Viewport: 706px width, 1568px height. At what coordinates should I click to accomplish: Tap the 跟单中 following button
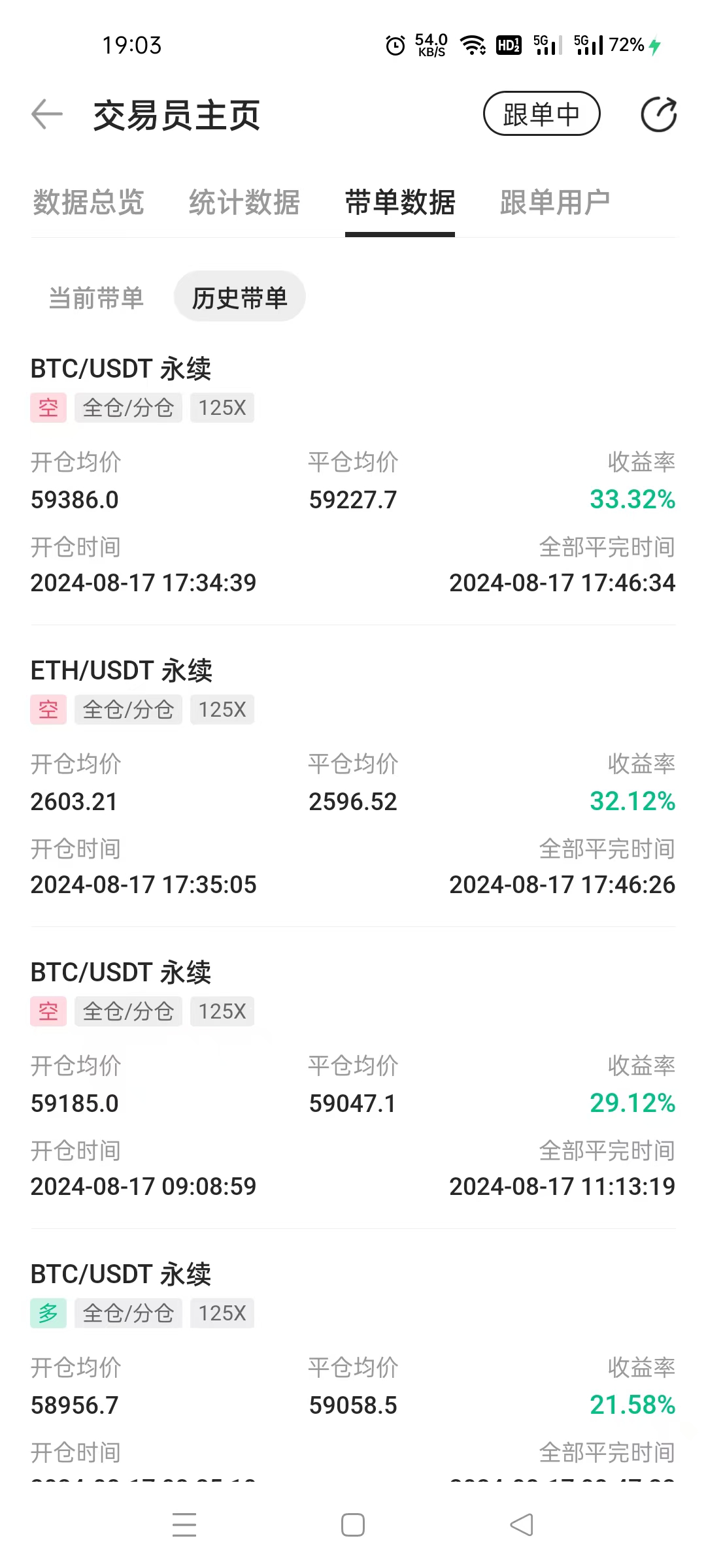click(x=541, y=114)
